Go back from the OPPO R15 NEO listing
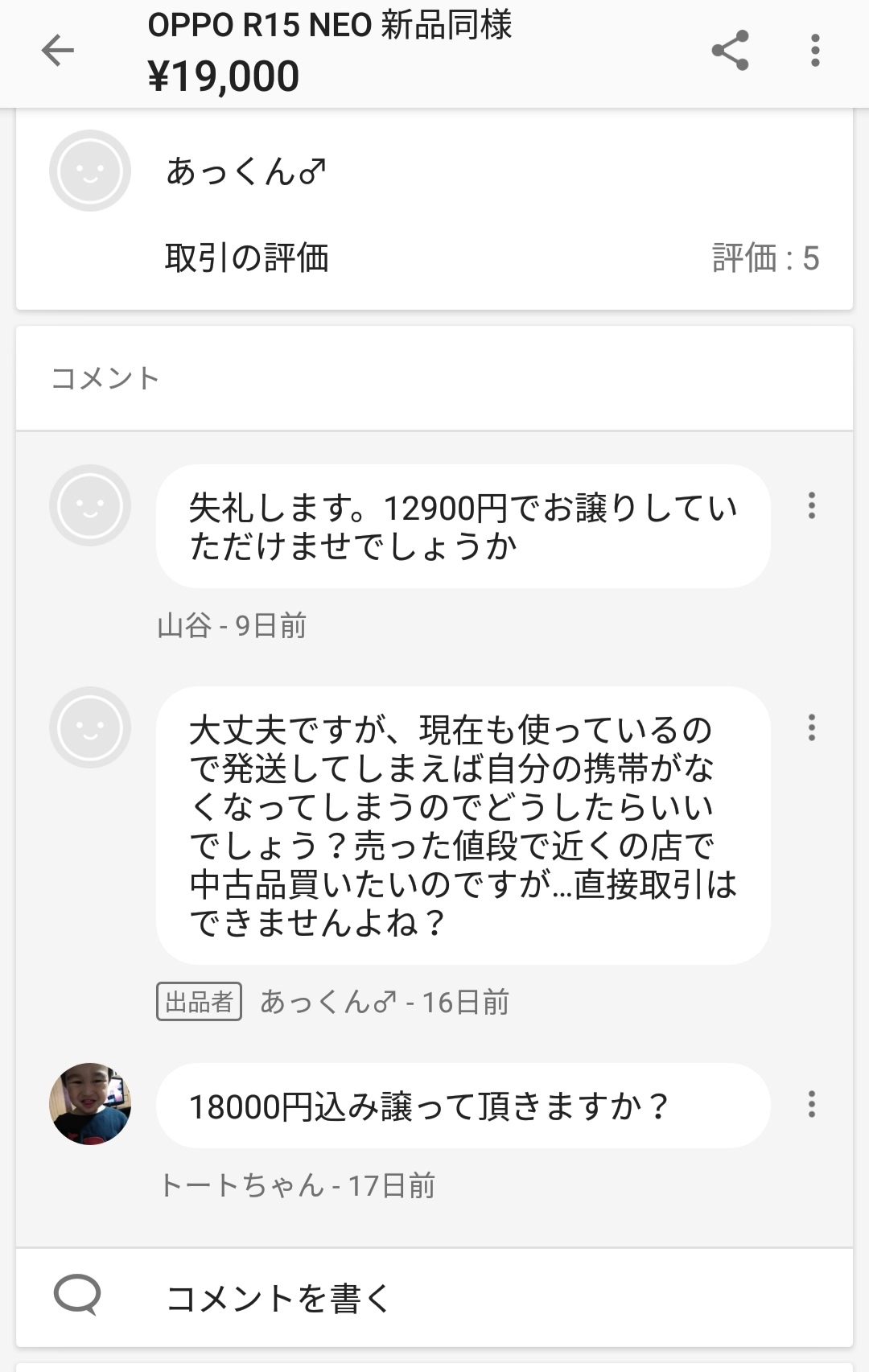 pos(58,51)
